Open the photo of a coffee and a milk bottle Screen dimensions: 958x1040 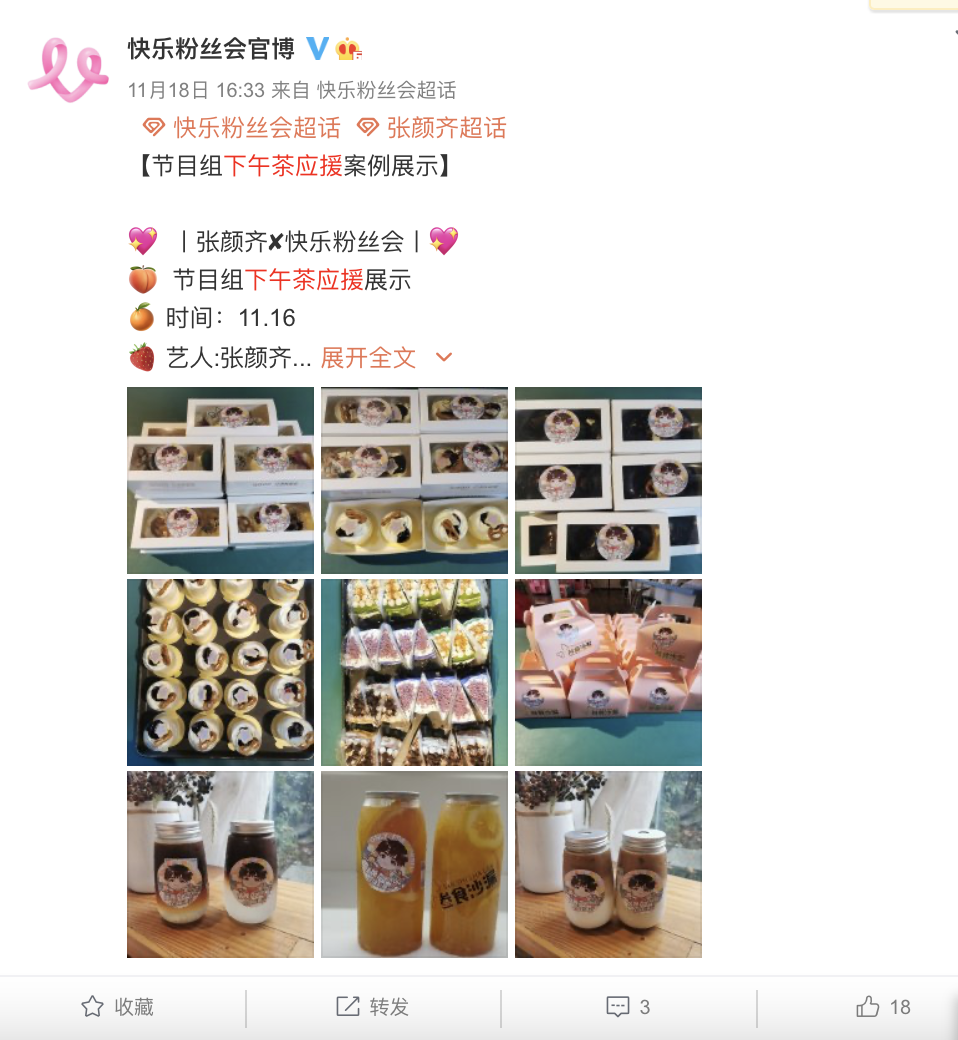220,864
